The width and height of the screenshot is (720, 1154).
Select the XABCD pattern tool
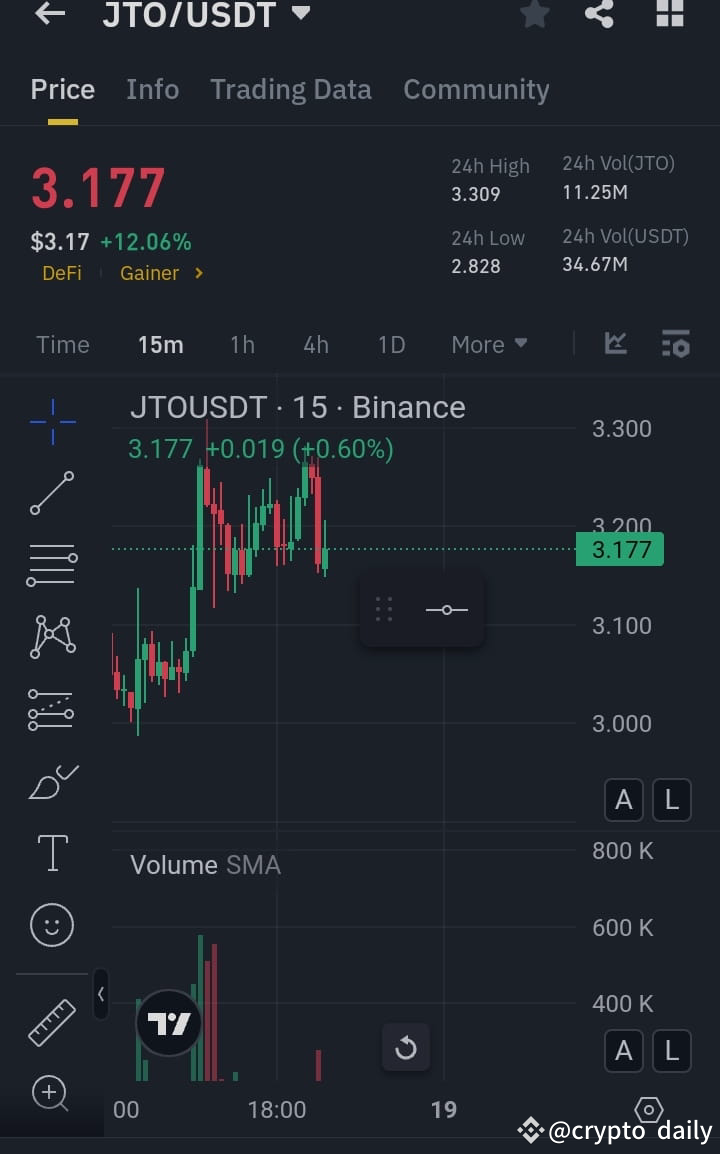click(52, 635)
